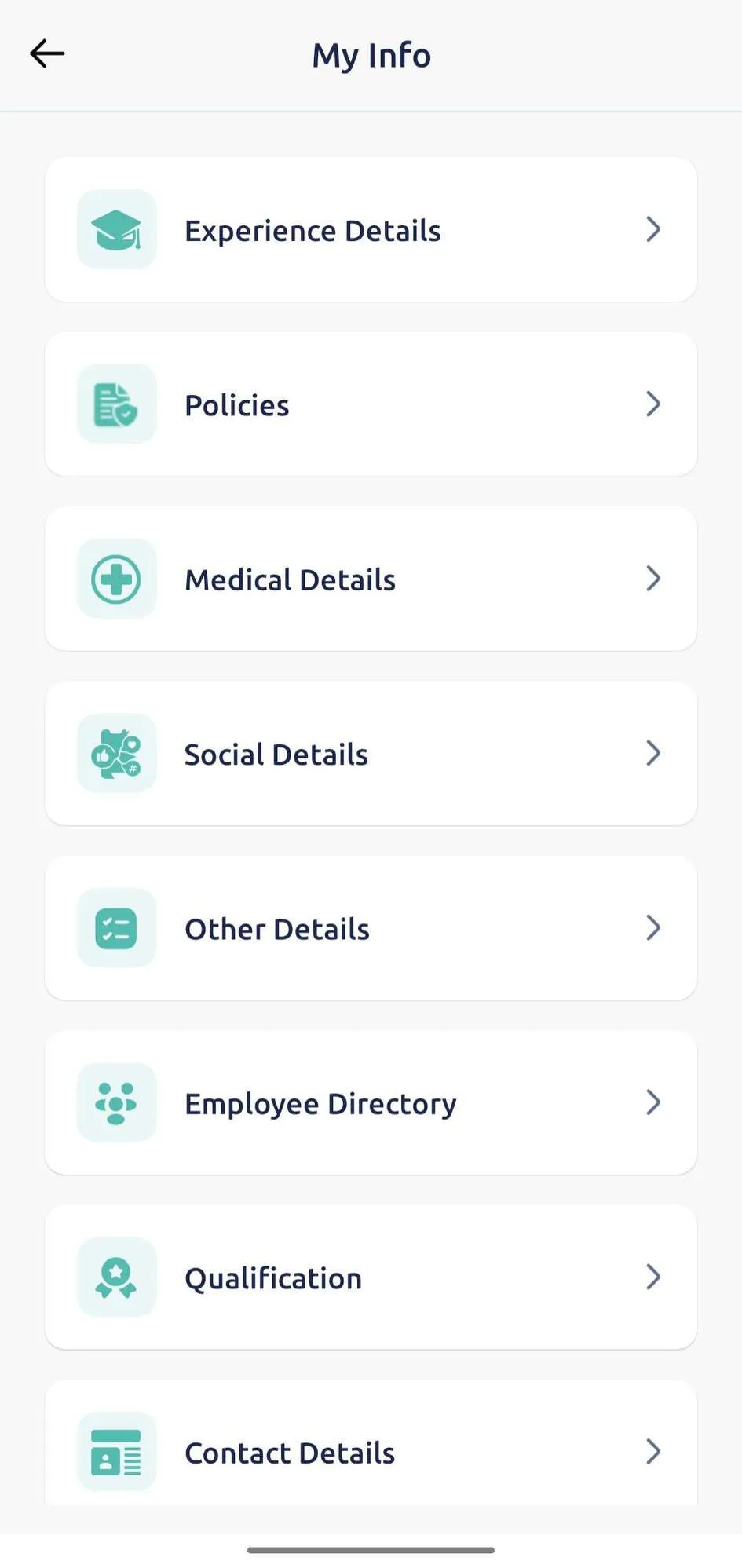This screenshot has height=1568, width=742.
Task: View the Qualification section
Action: click(x=371, y=1277)
